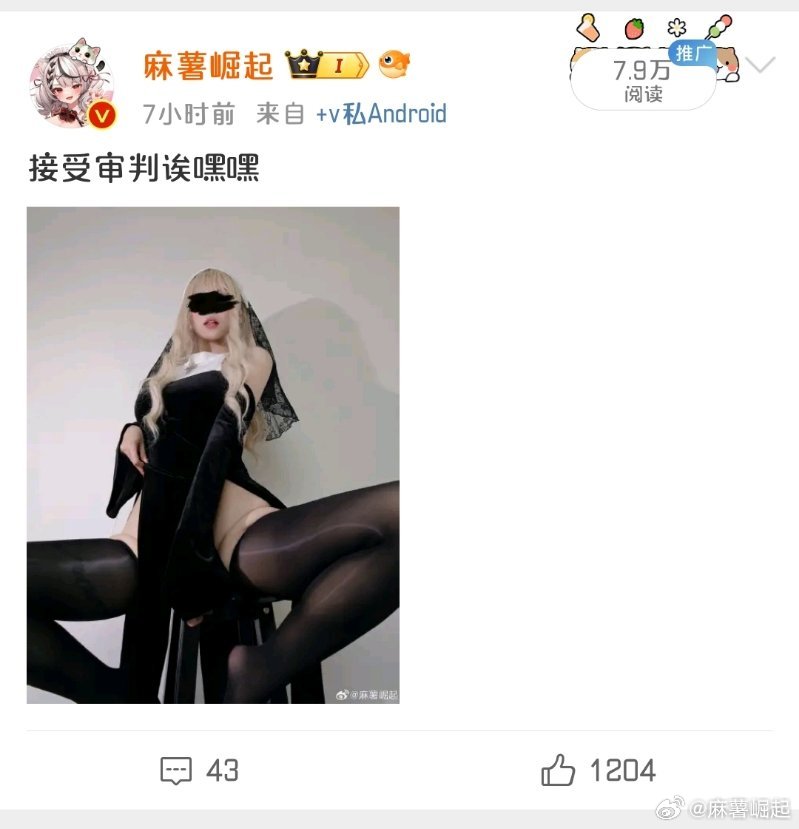This screenshot has width=799, height=829.
Task: Expand the post options chevron
Action: click(x=761, y=66)
